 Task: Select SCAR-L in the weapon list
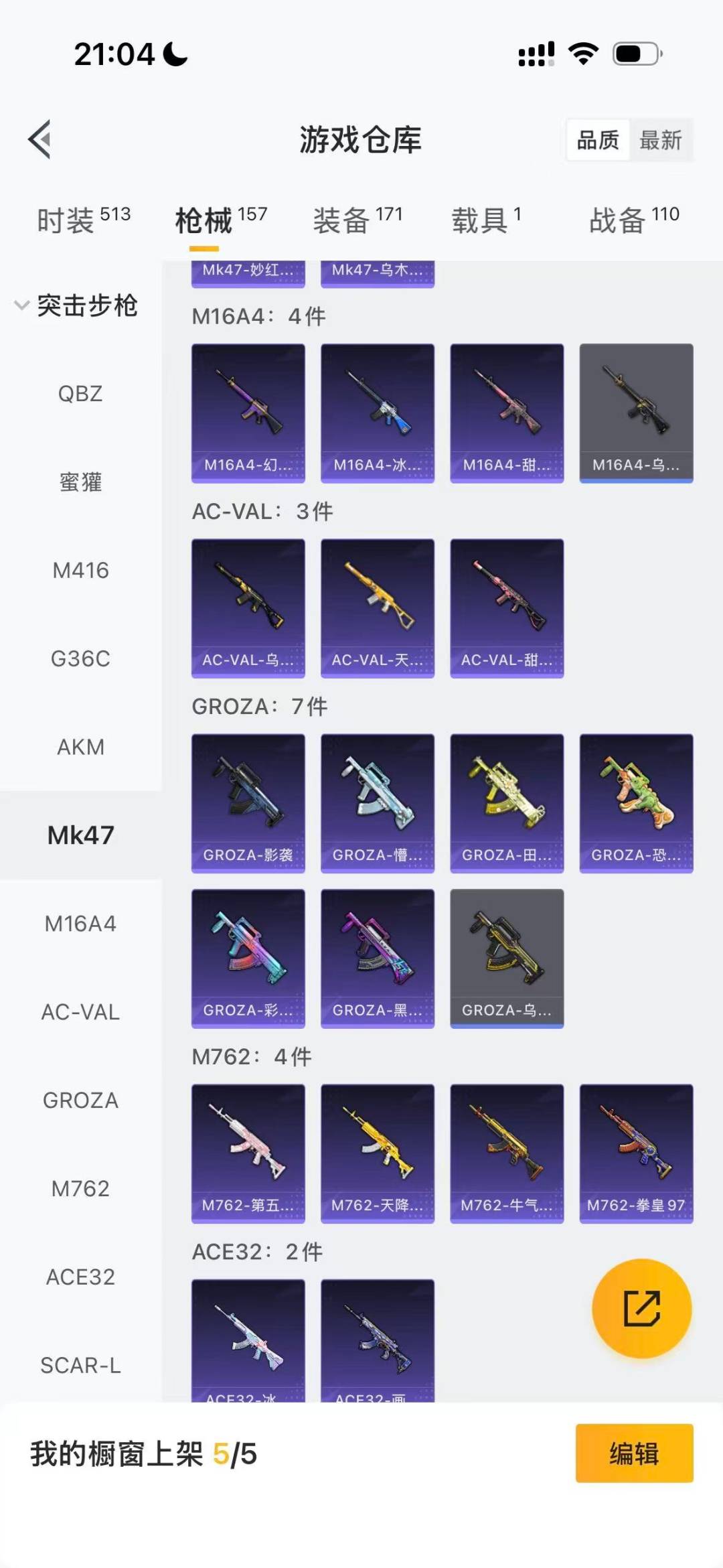80,1365
